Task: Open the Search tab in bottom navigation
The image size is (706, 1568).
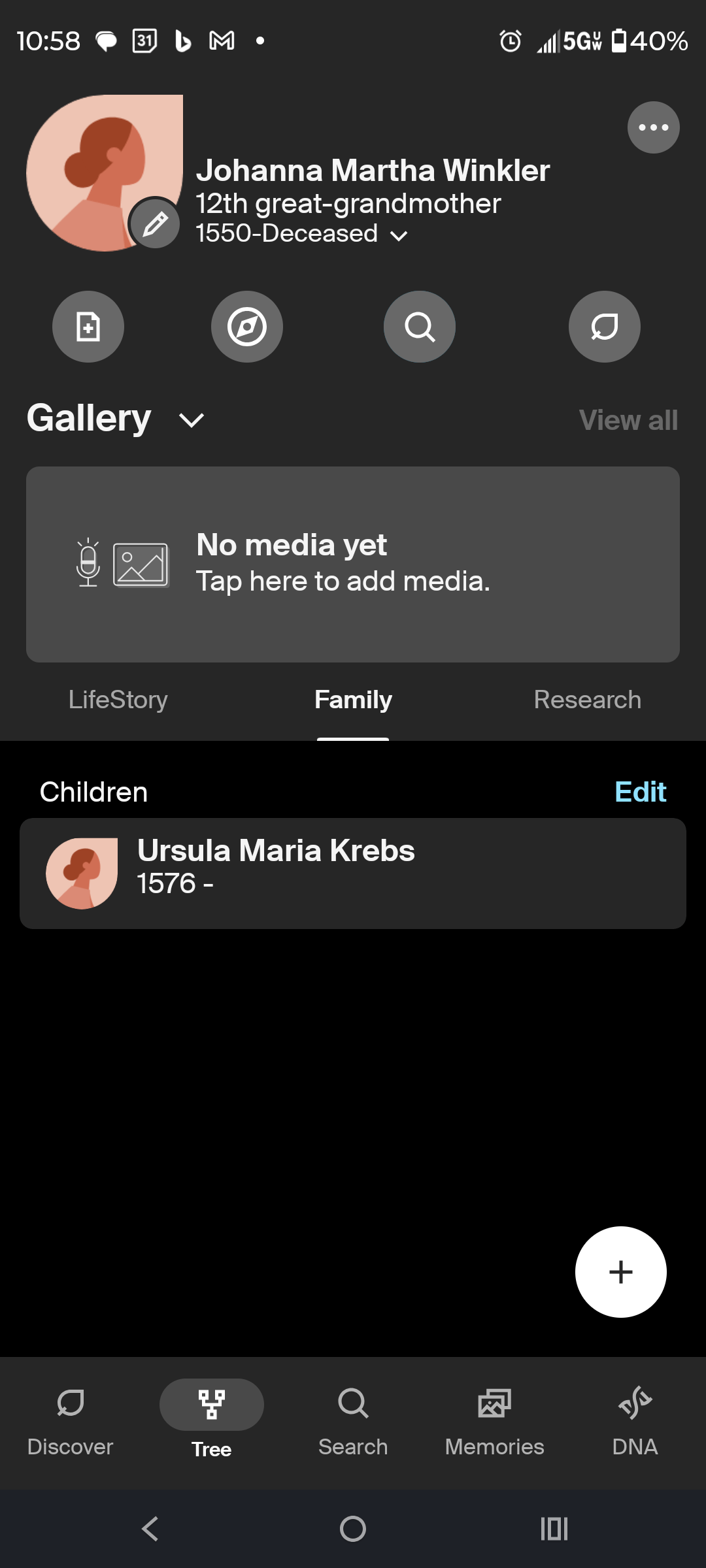Action: click(353, 1422)
